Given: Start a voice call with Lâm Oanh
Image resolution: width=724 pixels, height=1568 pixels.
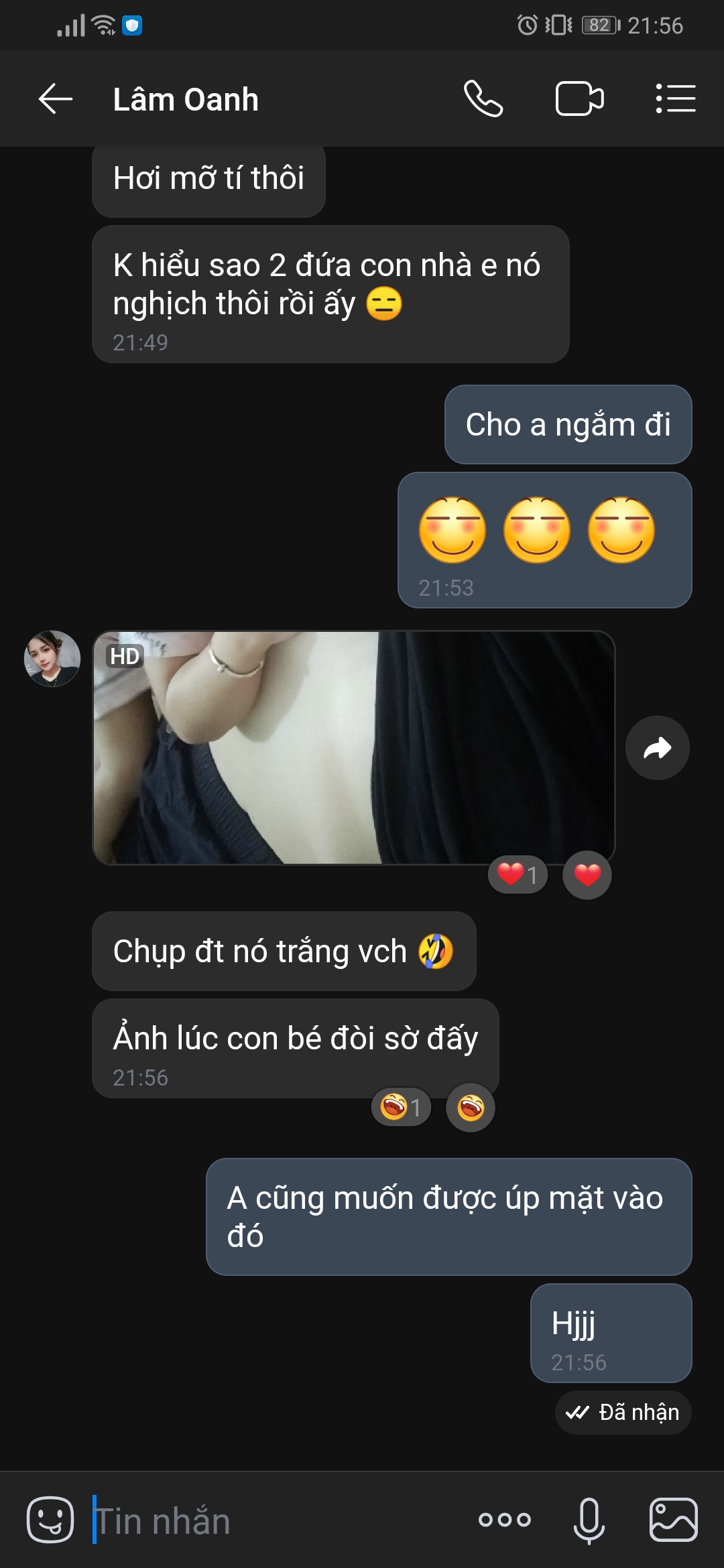Looking at the screenshot, I should [483, 99].
